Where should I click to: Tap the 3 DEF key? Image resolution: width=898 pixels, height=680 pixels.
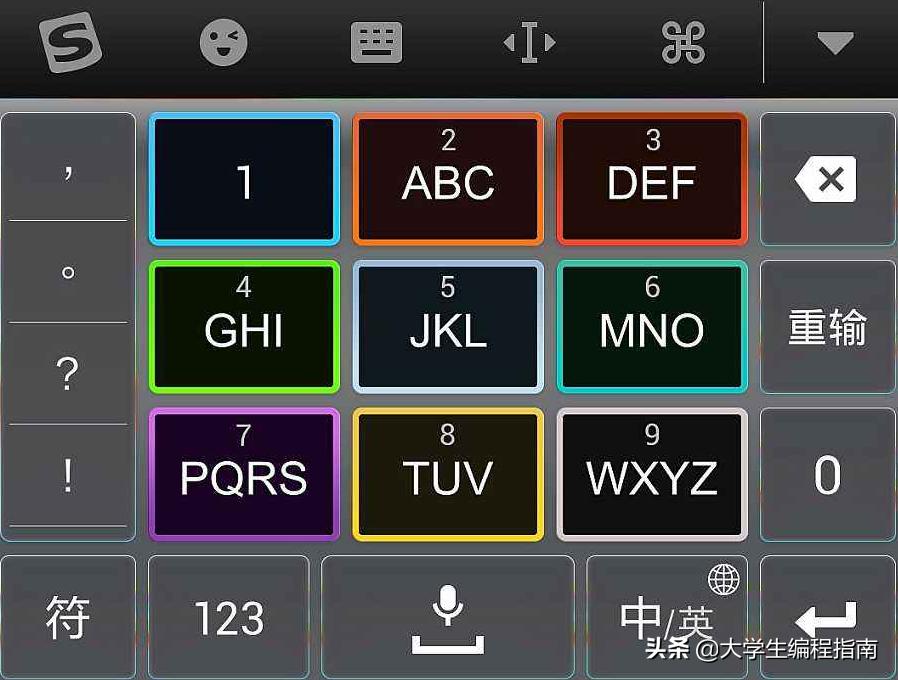[652, 179]
